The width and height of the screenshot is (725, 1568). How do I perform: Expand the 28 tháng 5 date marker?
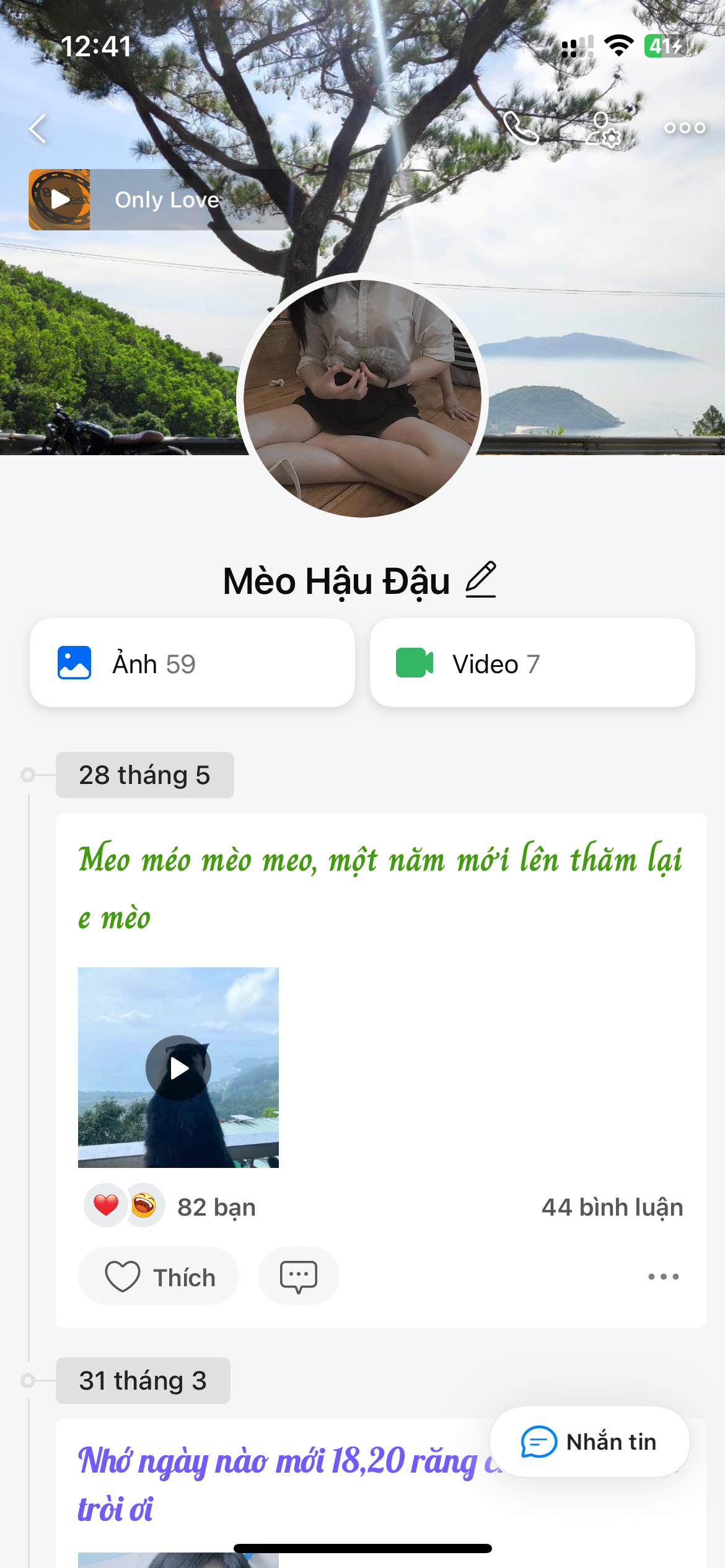point(145,775)
